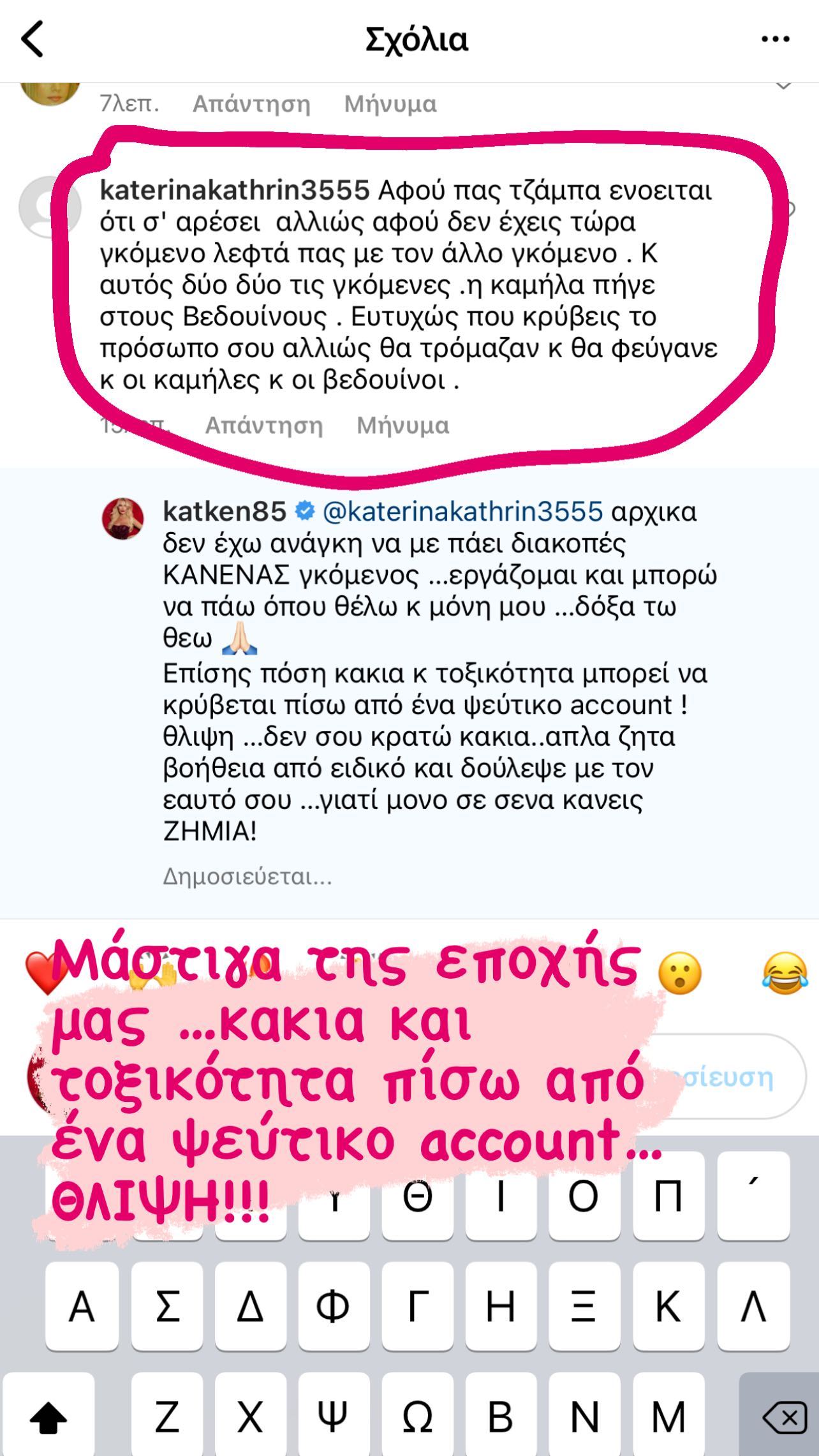Open the katerinakathrin3555 commenter profile
819x1456 pixels.
[235, 190]
